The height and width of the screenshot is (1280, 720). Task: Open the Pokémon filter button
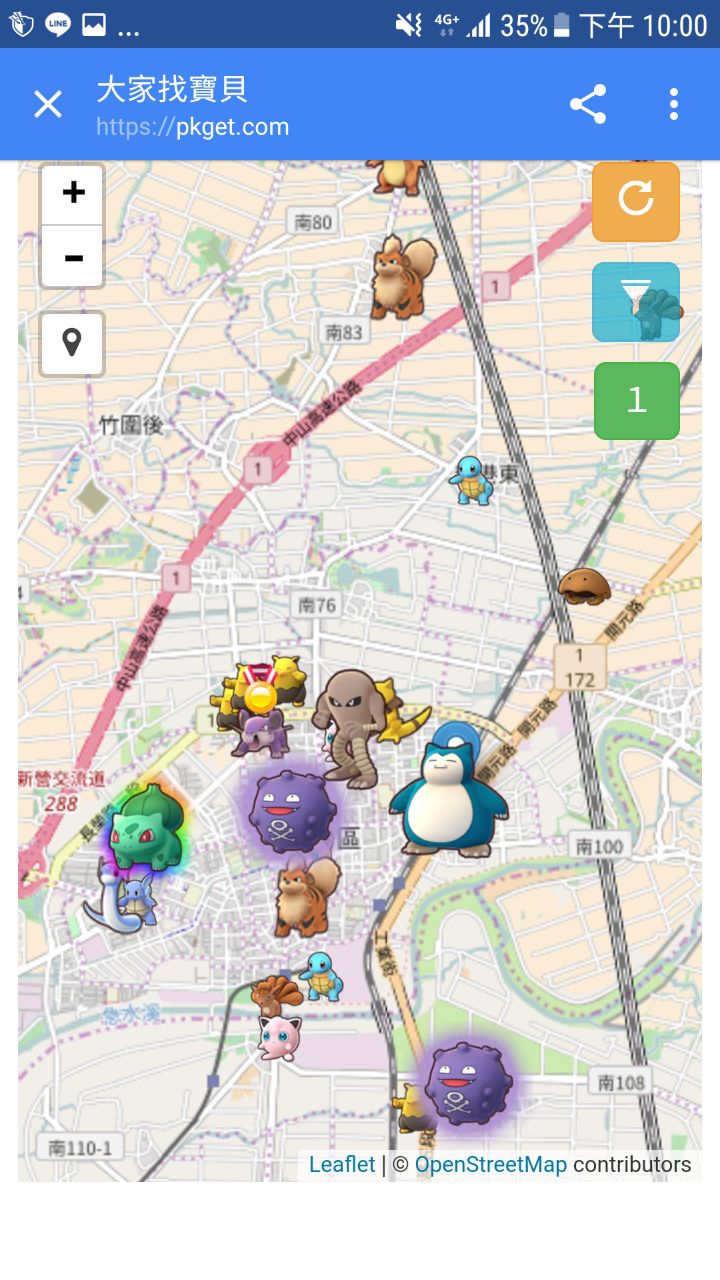pyautogui.click(x=636, y=301)
